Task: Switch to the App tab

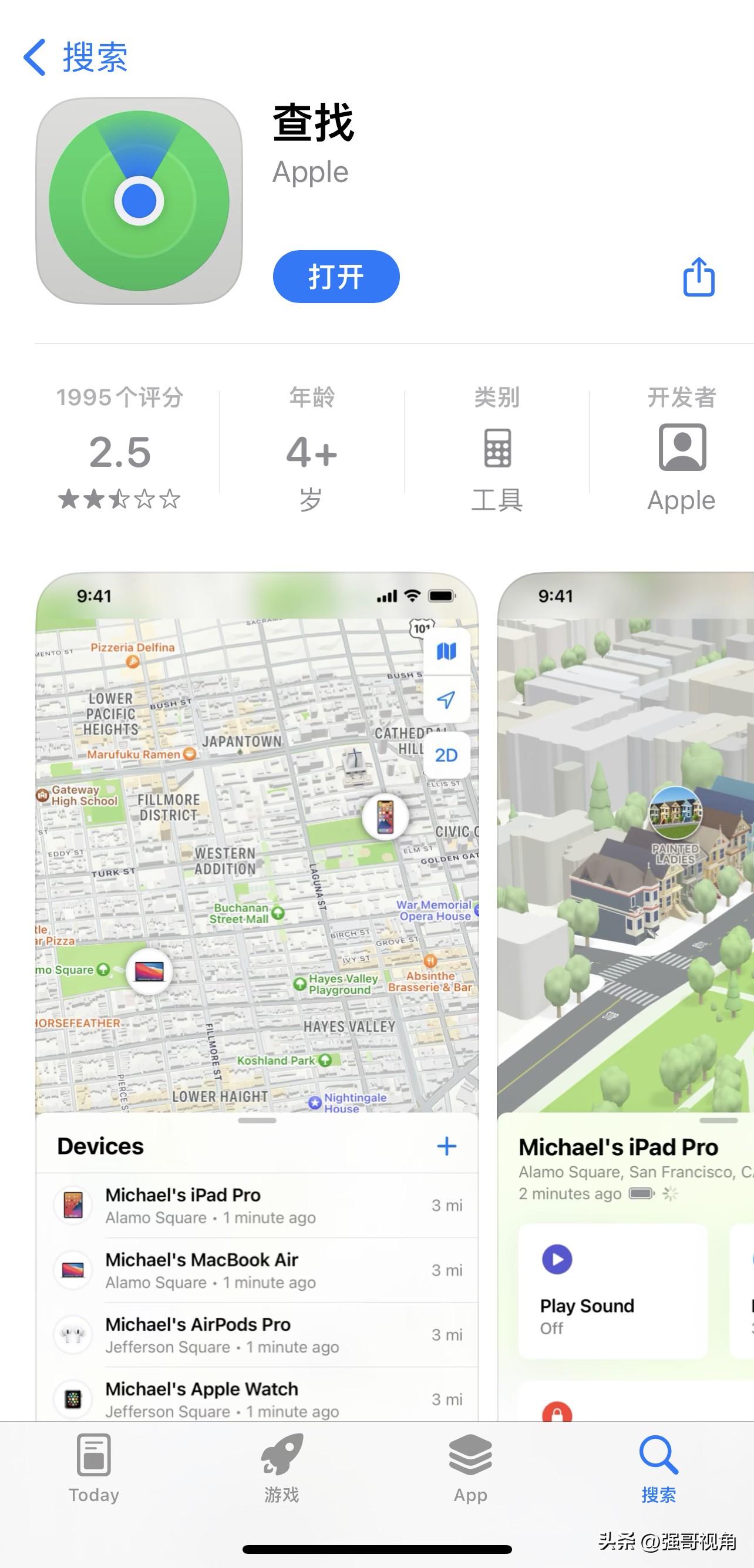Action: [470, 1467]
